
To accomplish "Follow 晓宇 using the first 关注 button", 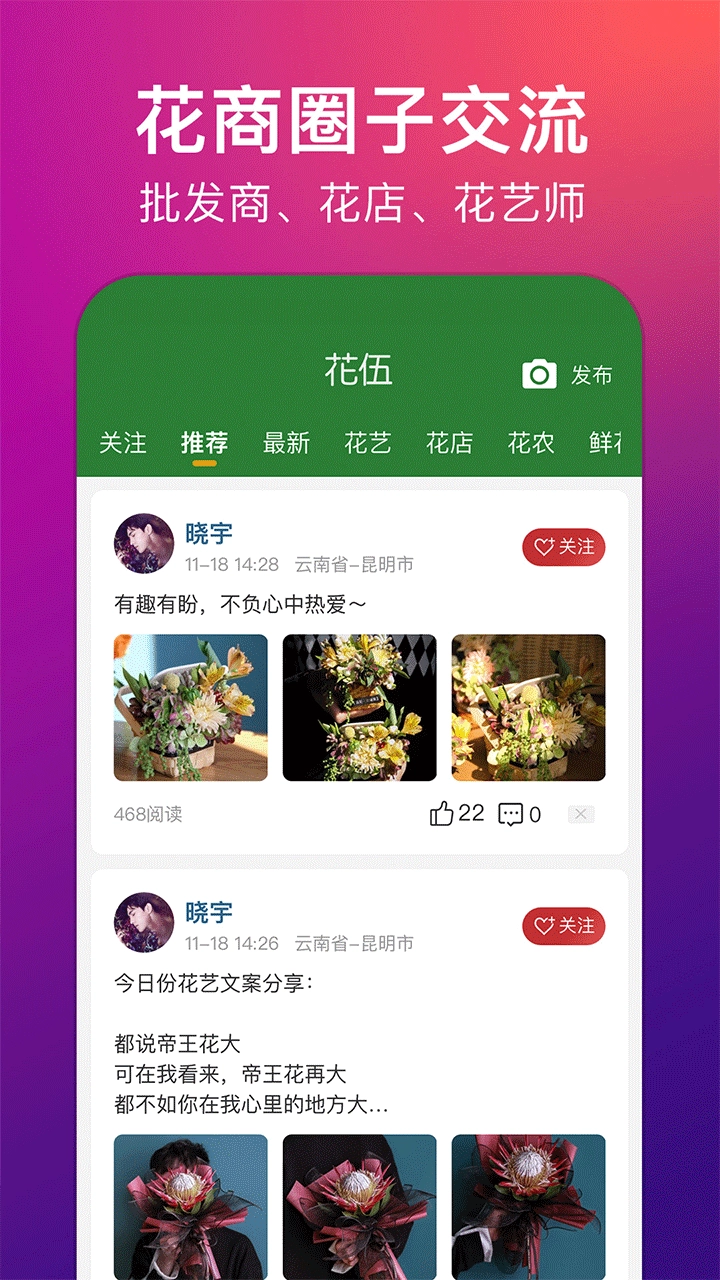I will 562,547.
